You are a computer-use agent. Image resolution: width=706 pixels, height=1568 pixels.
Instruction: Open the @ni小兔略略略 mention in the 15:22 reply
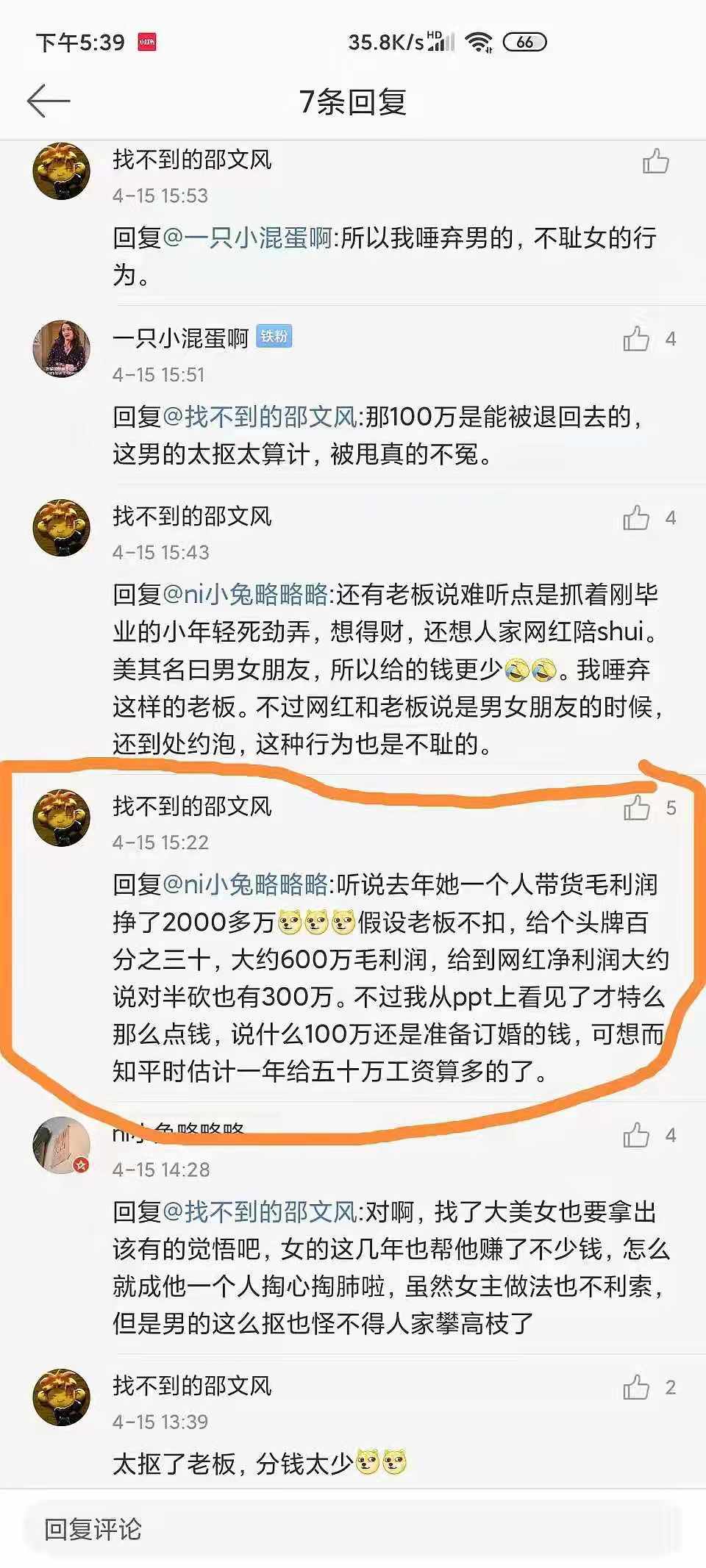click(x=245, y=884)
